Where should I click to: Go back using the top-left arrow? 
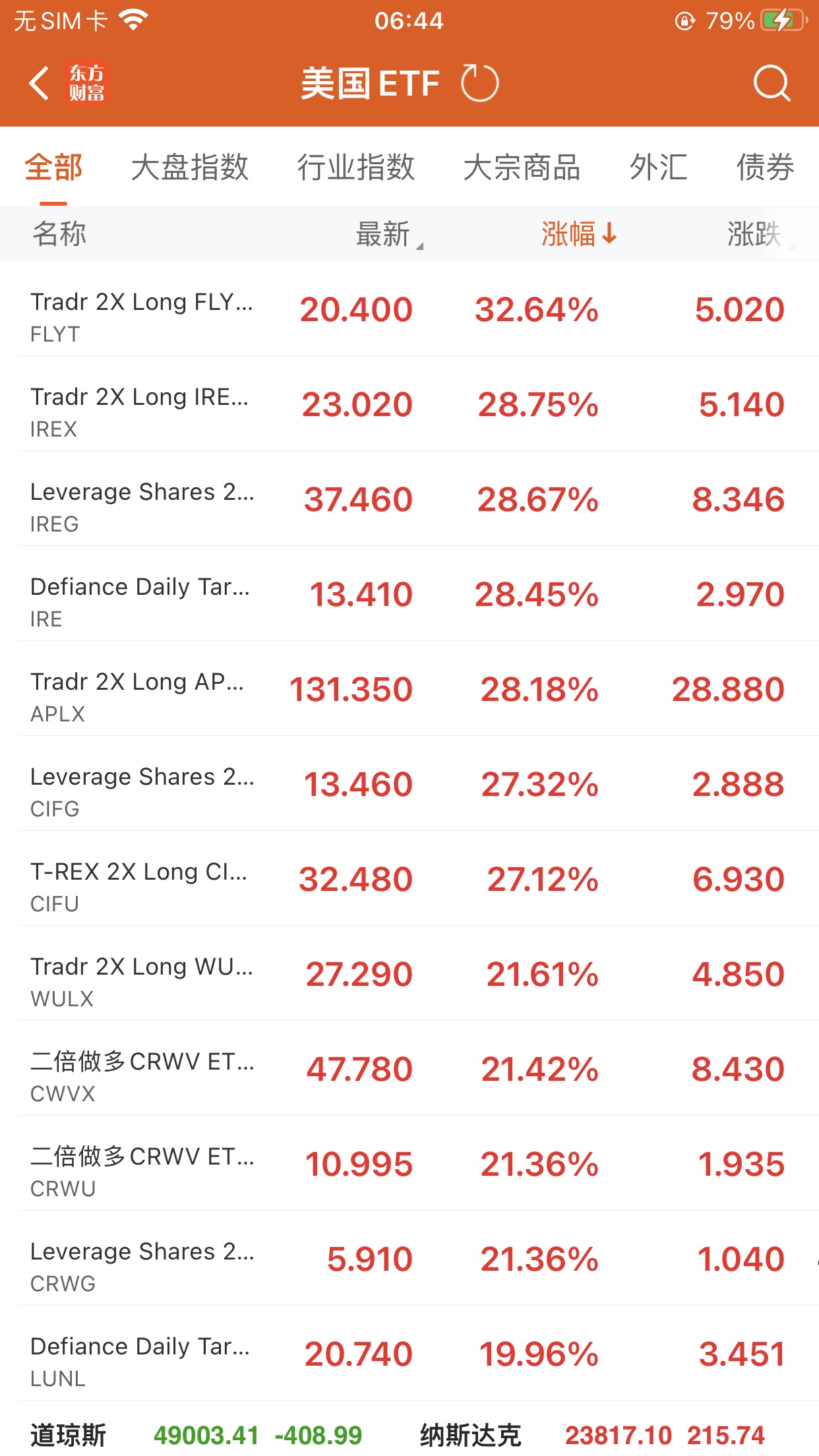(40, 84)
